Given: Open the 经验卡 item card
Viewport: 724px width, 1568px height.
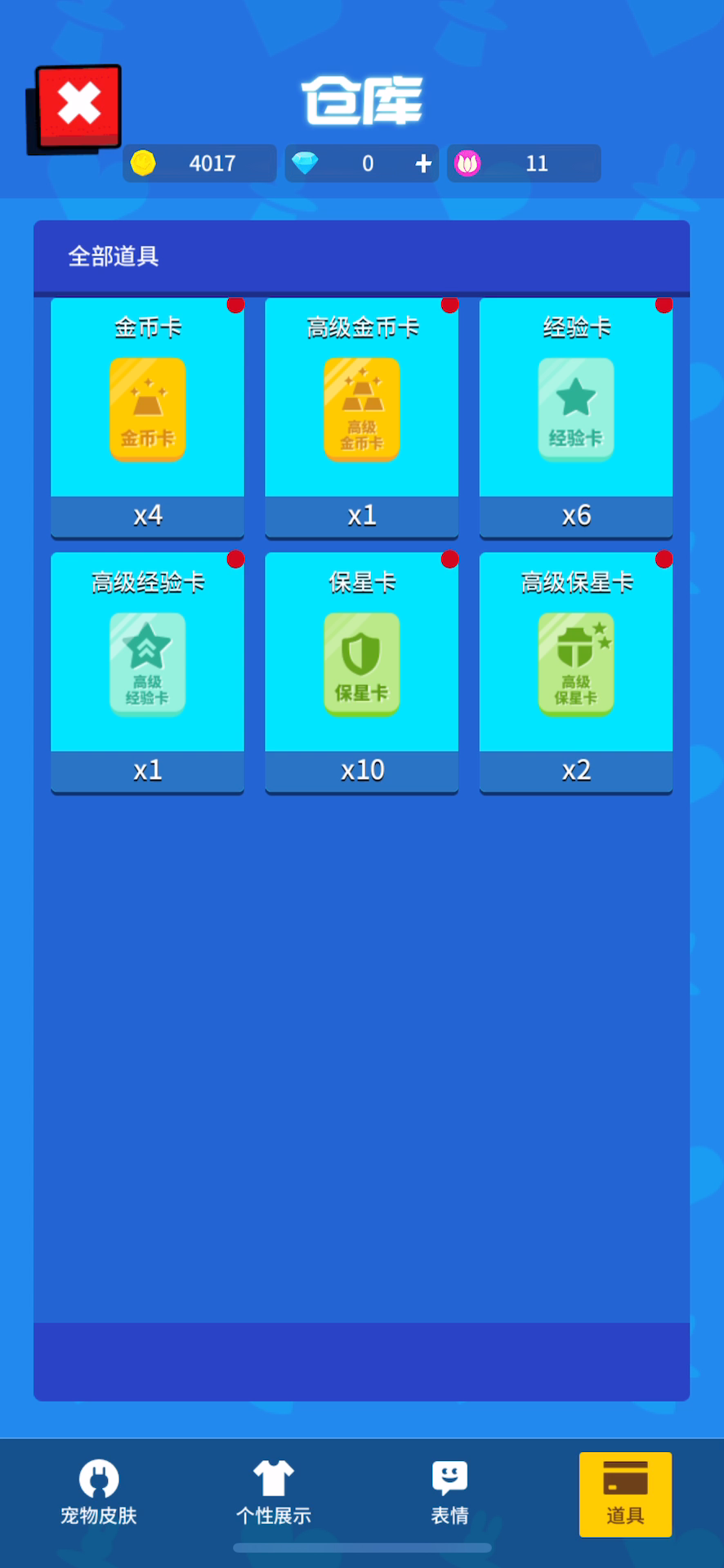Looking at the screenshot, I should coord(576,416).
